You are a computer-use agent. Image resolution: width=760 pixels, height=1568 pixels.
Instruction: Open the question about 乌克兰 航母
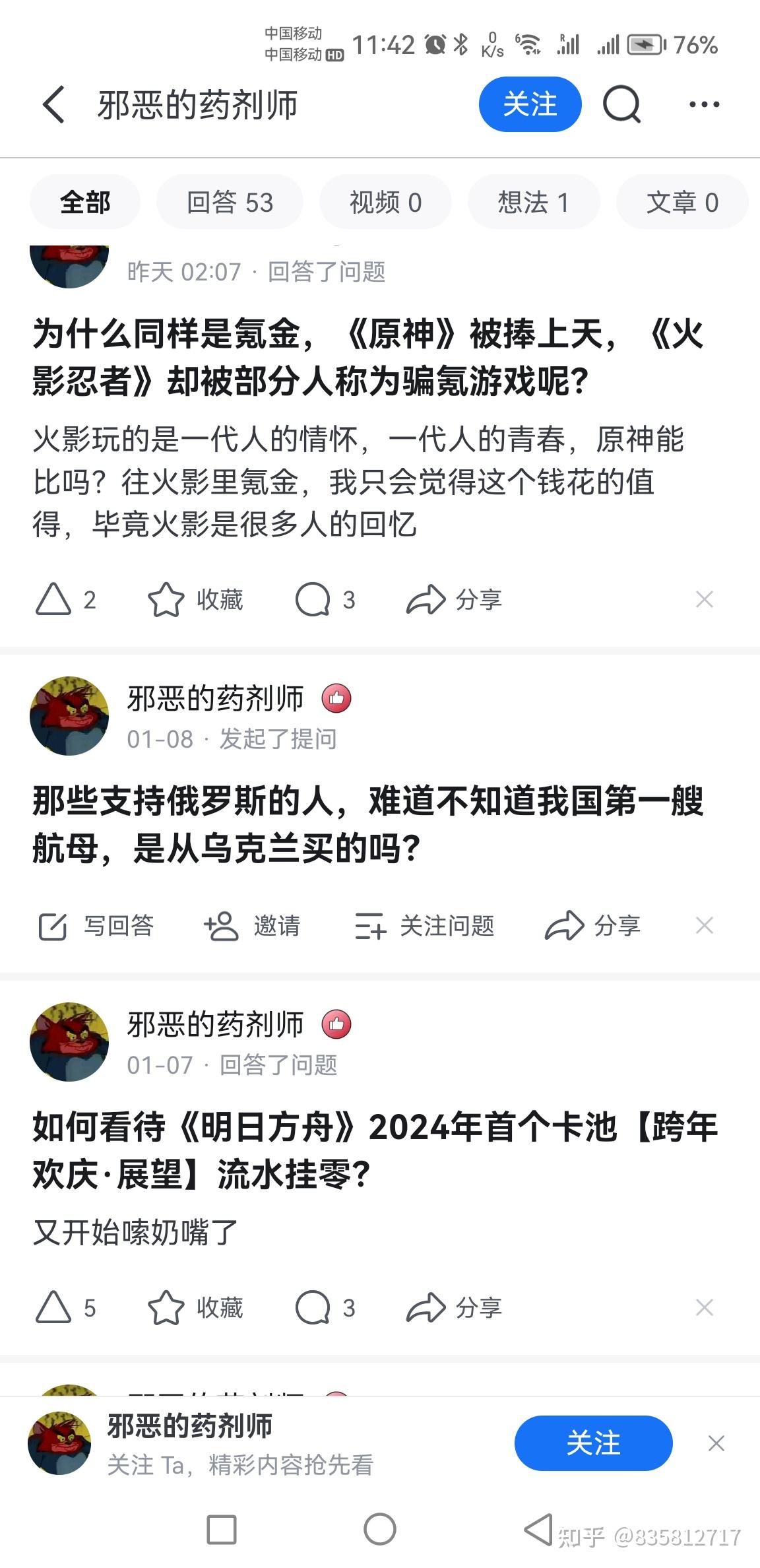pyautogui.click(x=367, y=824)
